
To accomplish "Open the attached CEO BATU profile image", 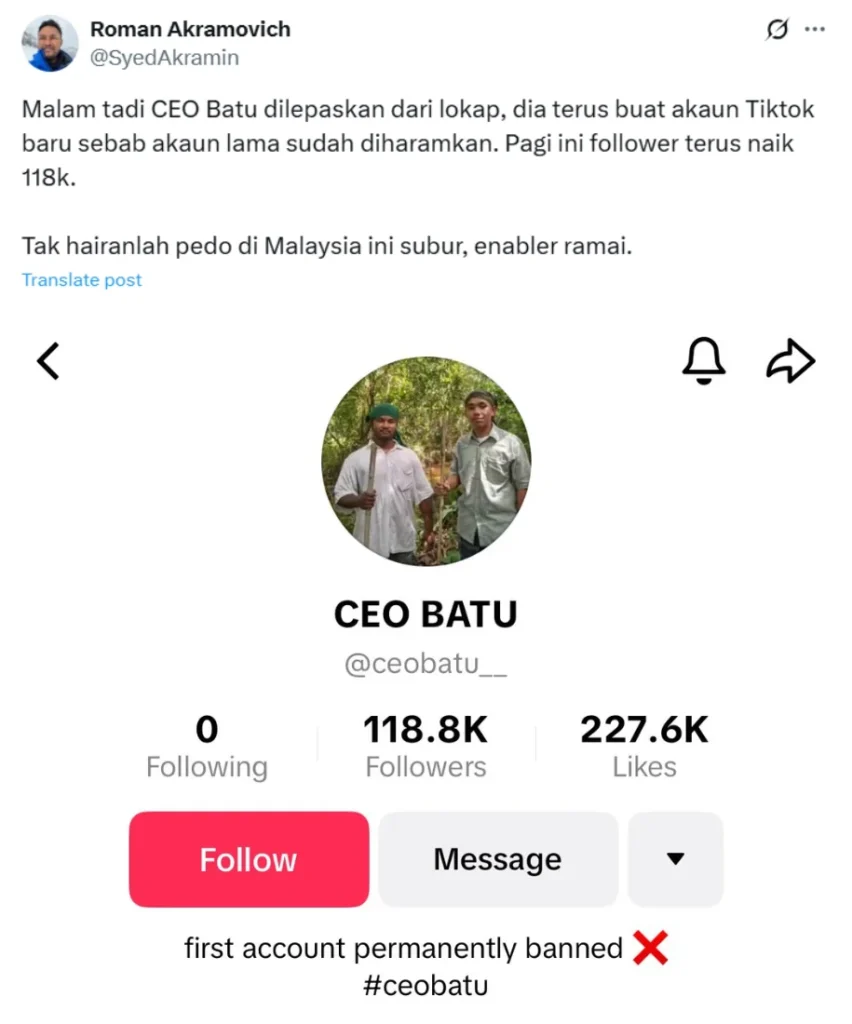I will click(x=426, y=461).
